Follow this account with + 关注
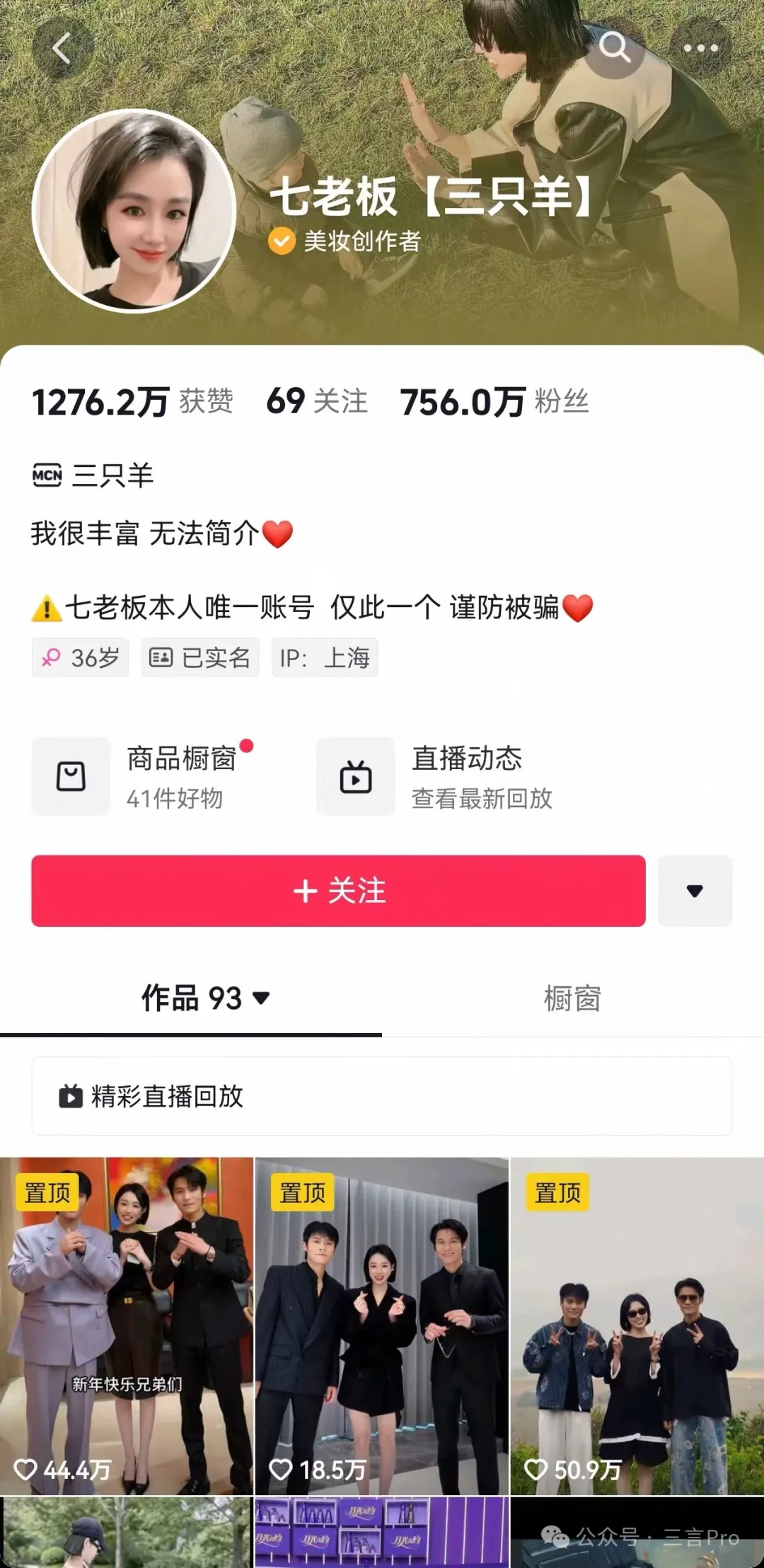764x1568 pixels. 338,891
